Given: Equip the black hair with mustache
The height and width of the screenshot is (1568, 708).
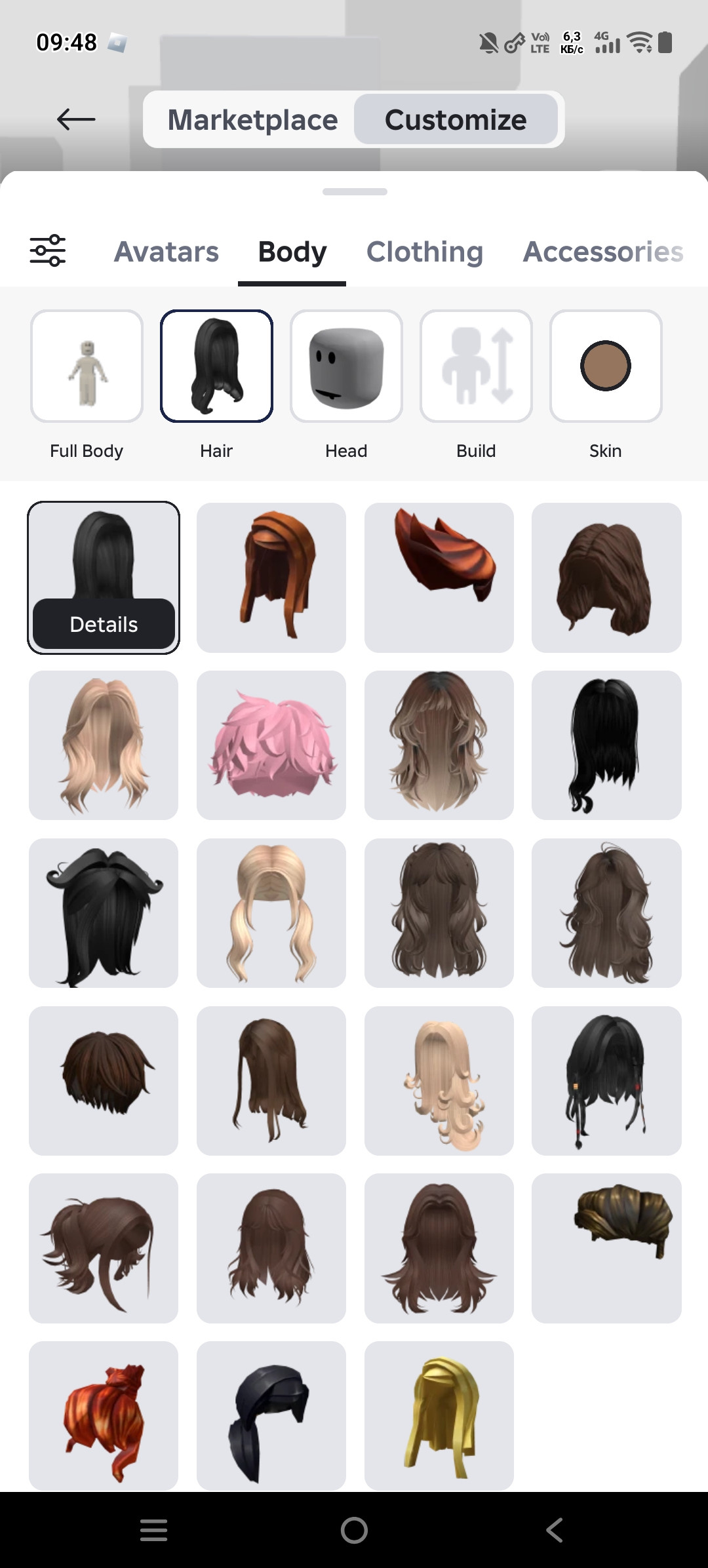Looking at the screenshot, I should pos(104,913).
